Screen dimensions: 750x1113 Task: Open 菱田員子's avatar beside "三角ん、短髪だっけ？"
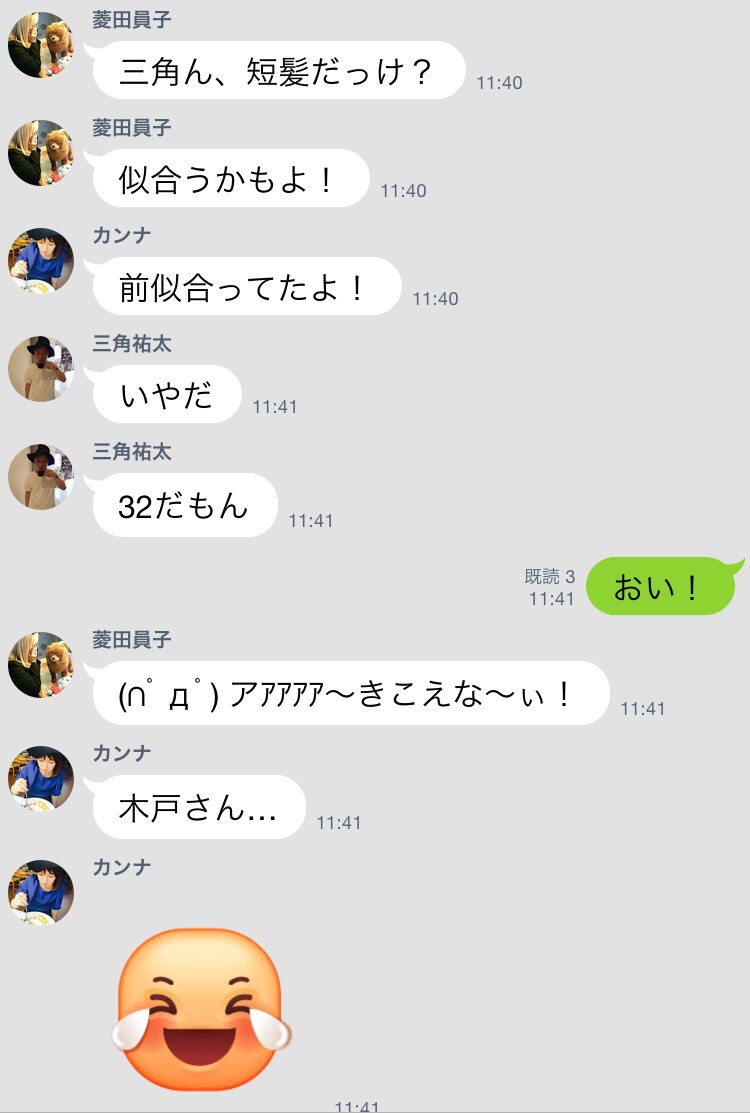41,45
